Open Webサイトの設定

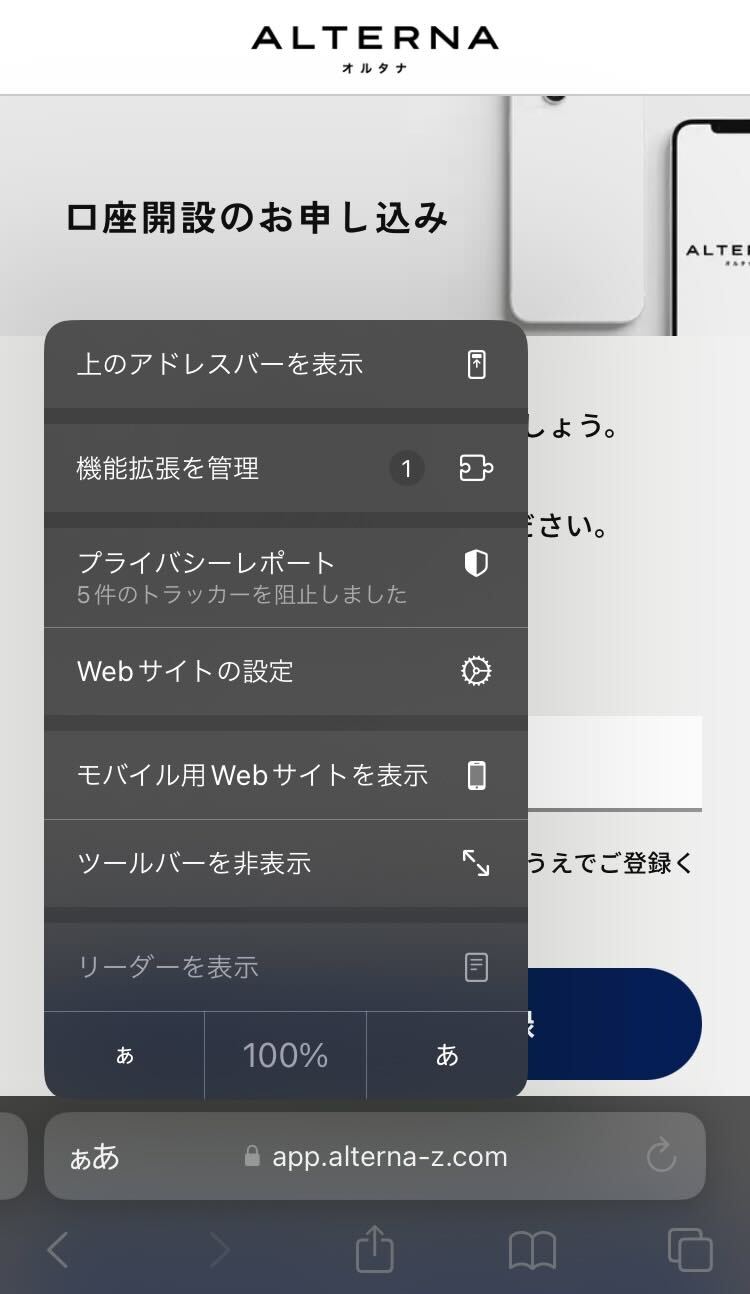(285, 671)
